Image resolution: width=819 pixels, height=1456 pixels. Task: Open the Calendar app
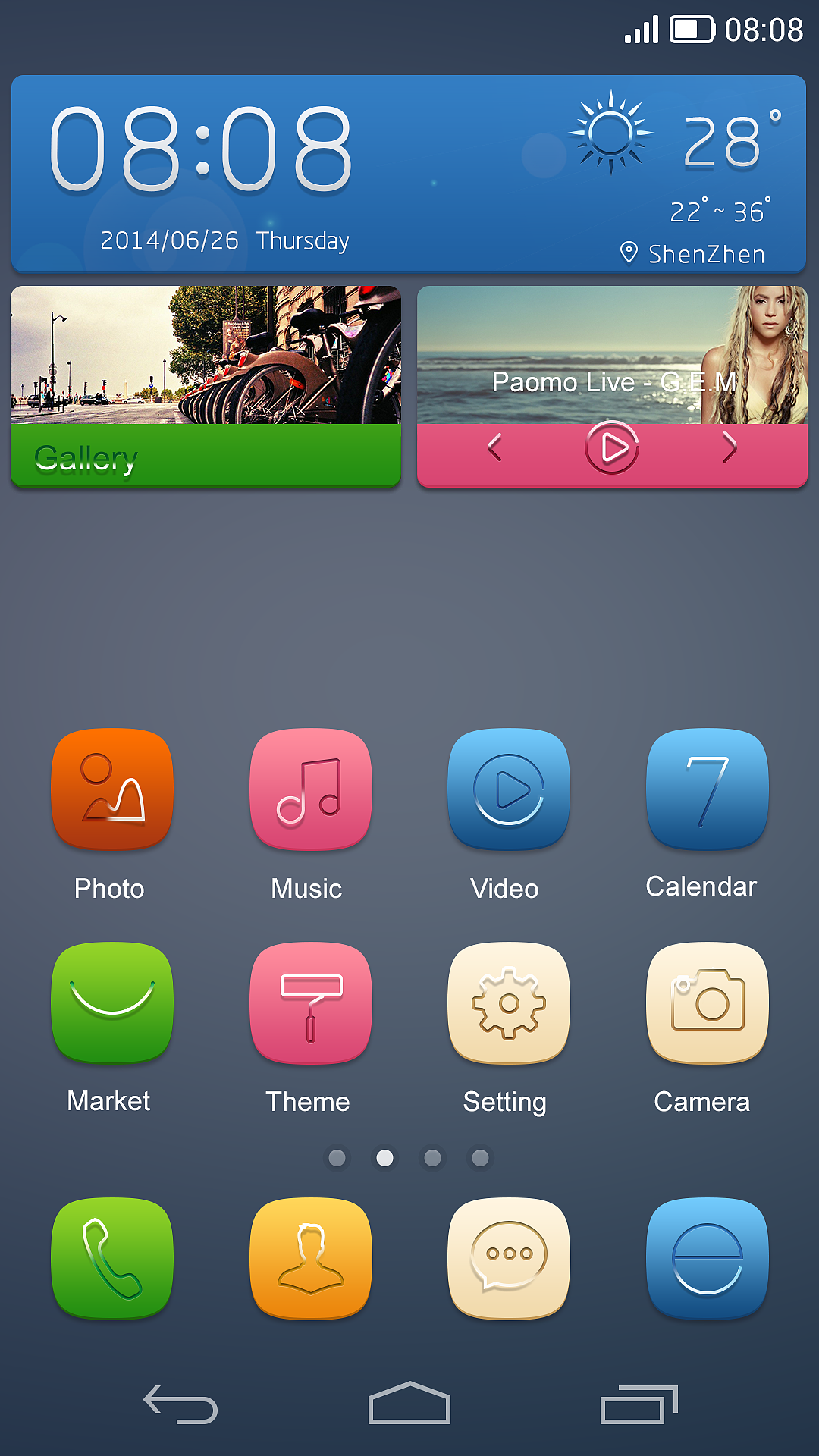pos(708,789)
